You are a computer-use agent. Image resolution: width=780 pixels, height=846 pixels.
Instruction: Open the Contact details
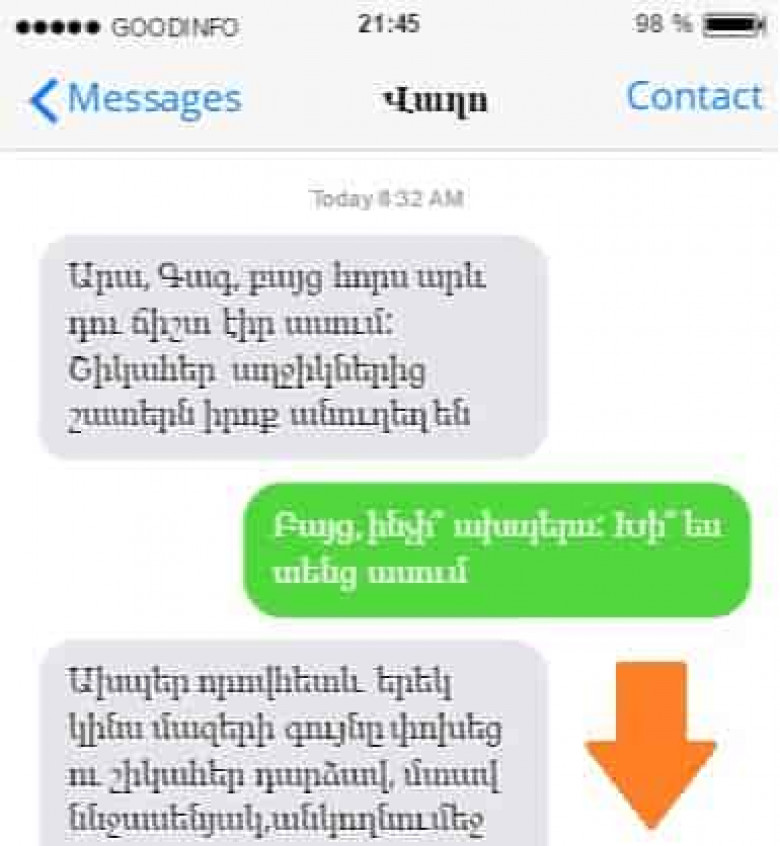coord(694,97)
